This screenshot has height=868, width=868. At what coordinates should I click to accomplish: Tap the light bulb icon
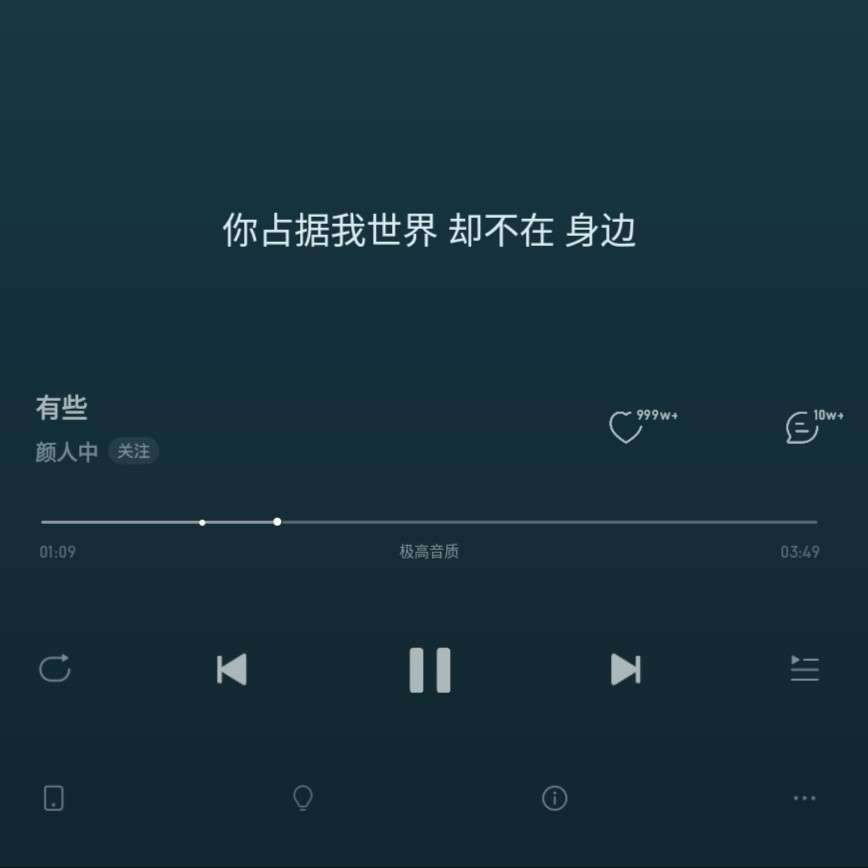(x=302, y=797)
